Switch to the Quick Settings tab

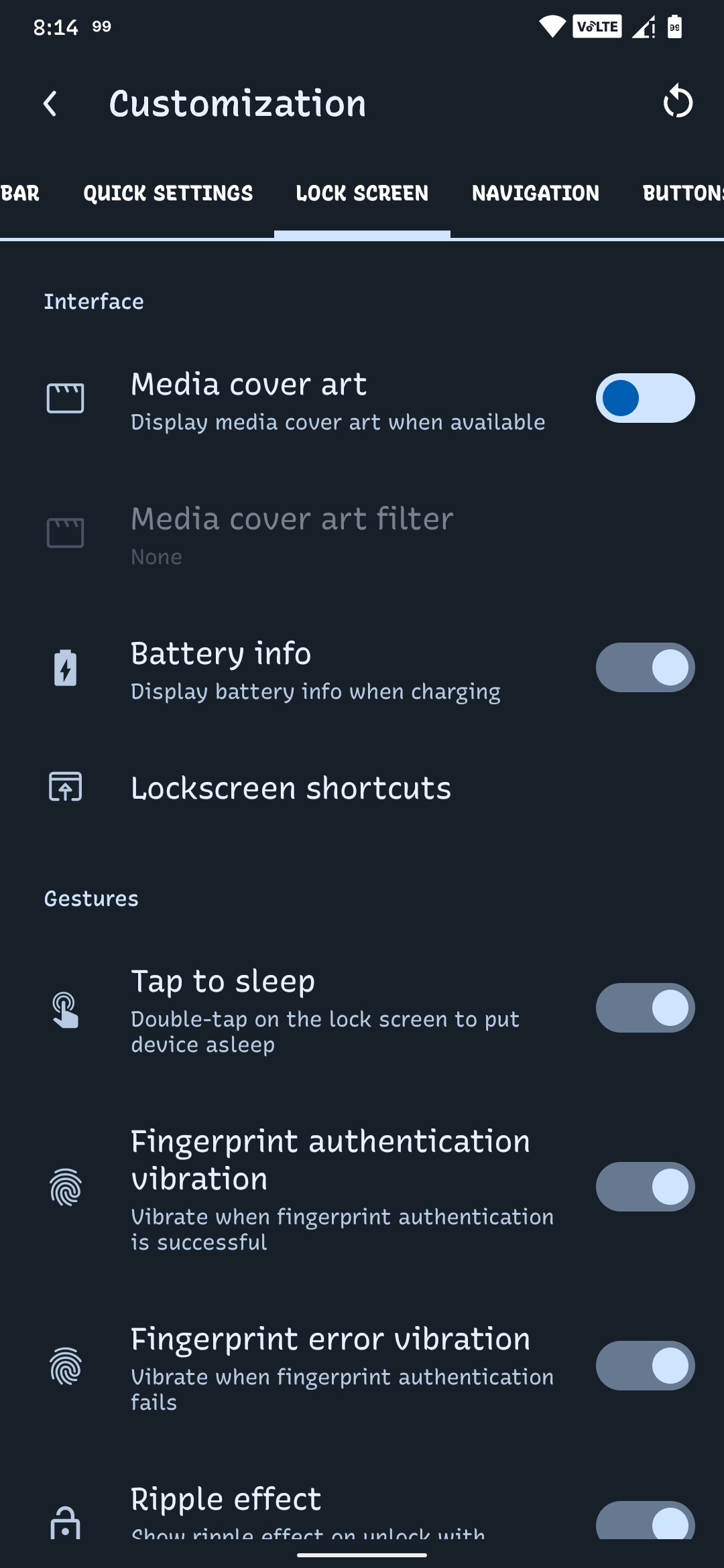click(x=168, y=194)
